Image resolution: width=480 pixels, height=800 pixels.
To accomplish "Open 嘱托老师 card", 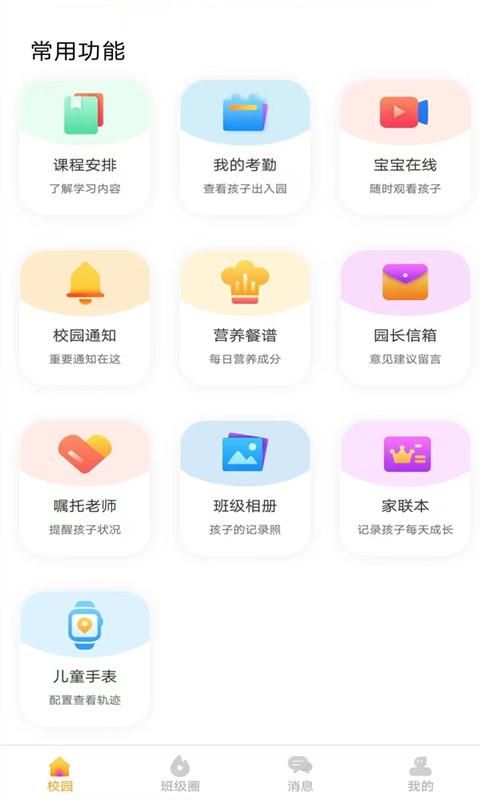I will click(85, 488).
